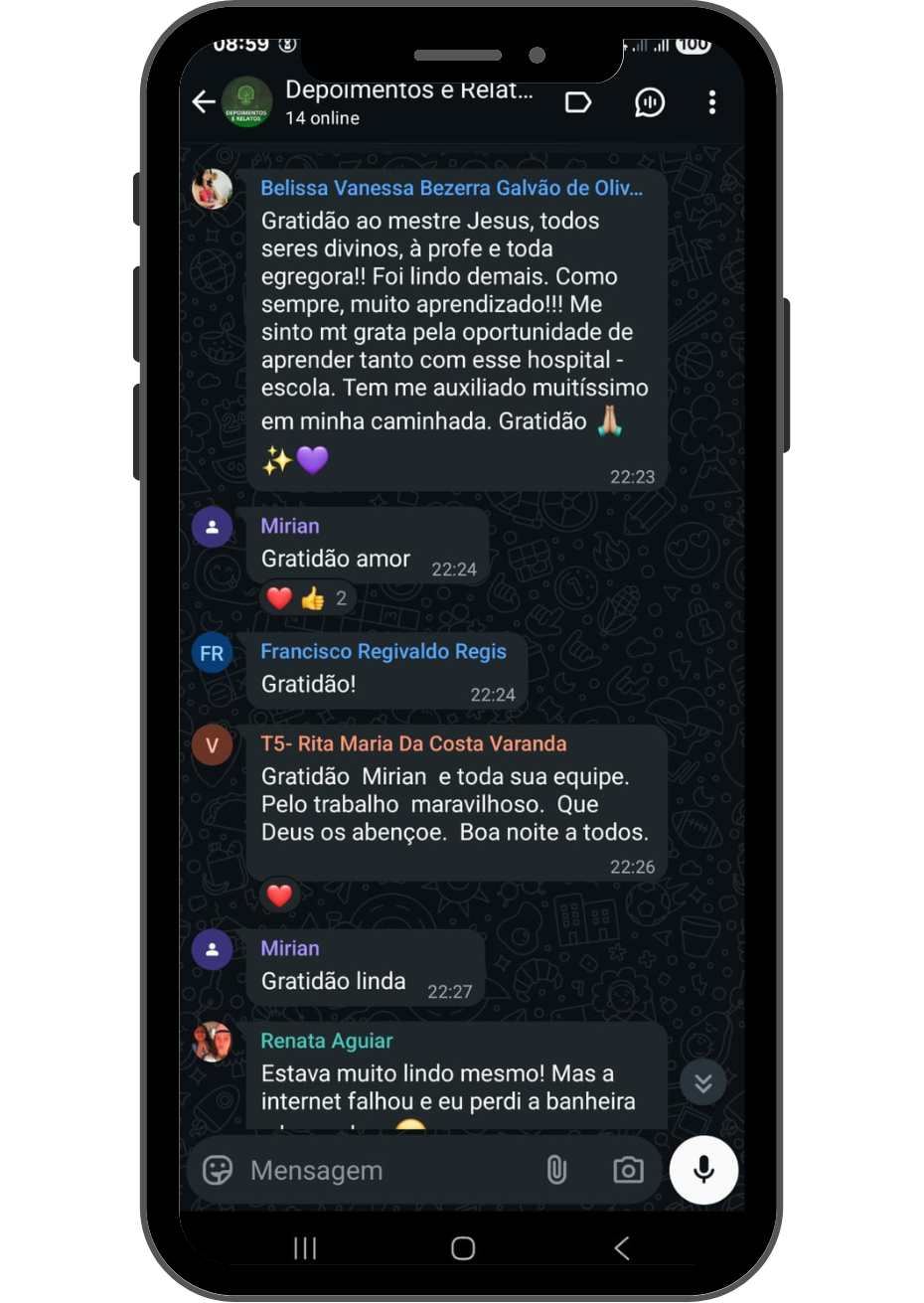Open Renata Aguiar's profile picture

212,1042
